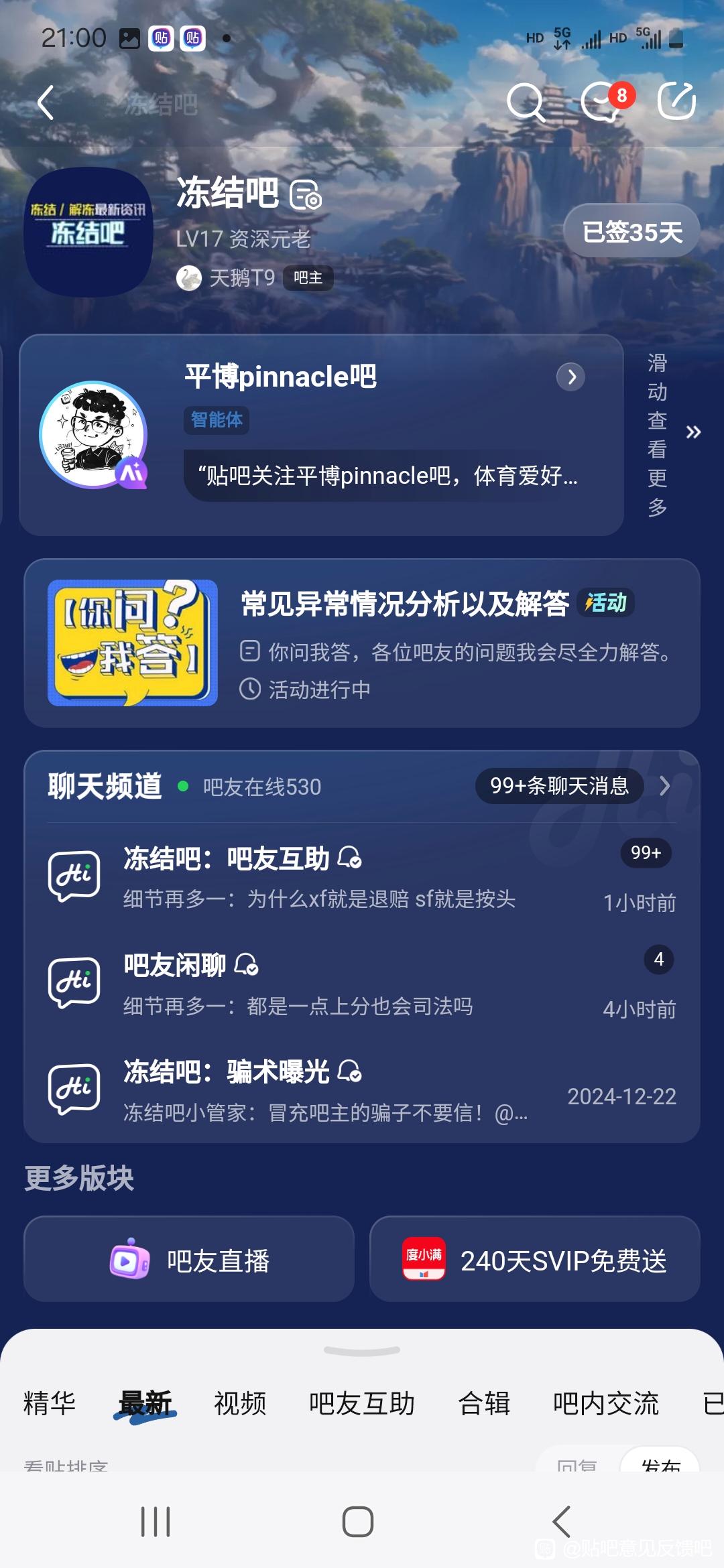The height and width of the screenshot is (1568, 724).
Task: Go back using the top-left arrow
Action: tap(46, 103)
